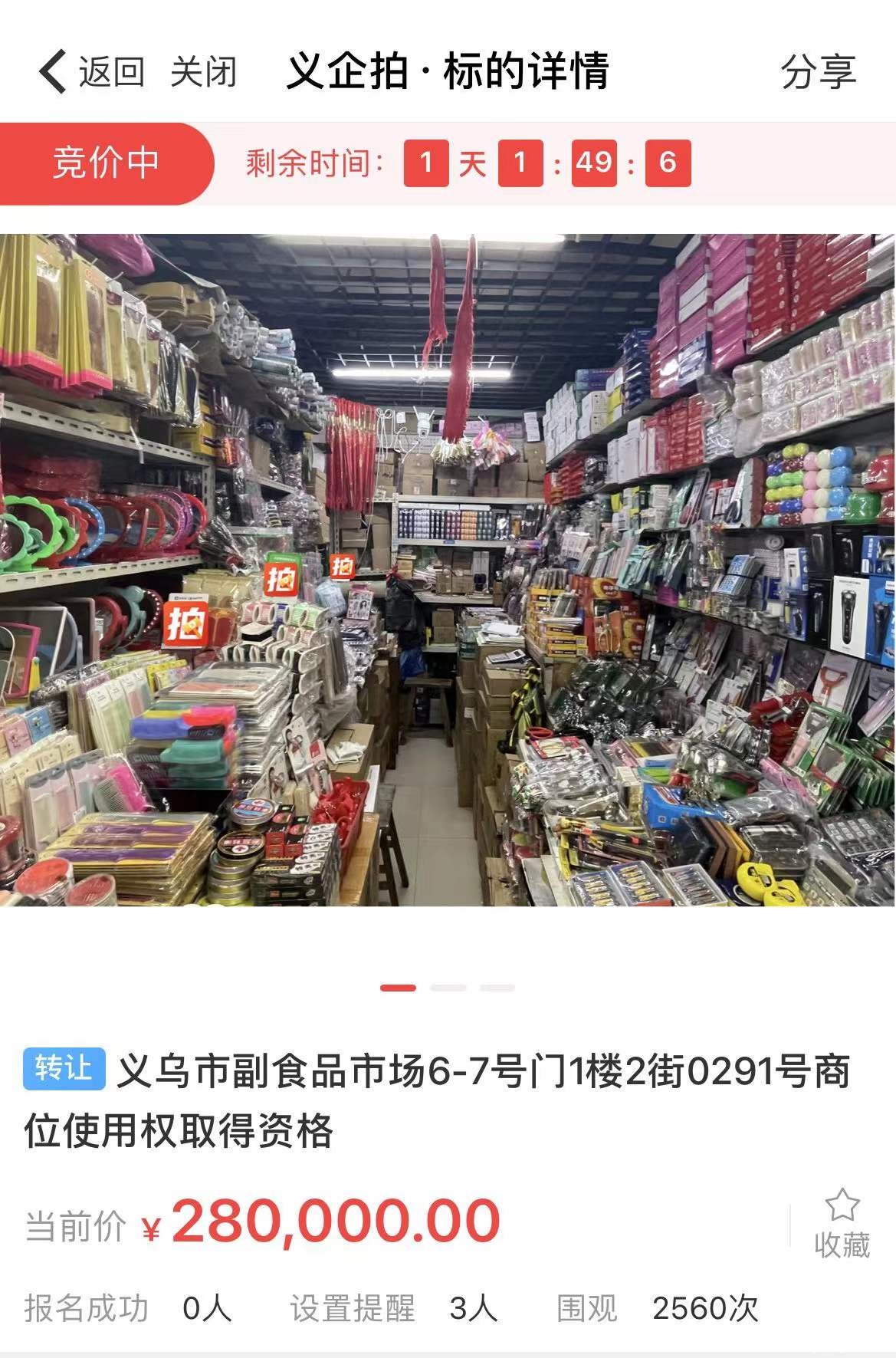Go back with the 返回 arrow

pyautogui.click(x=90, y=72)
